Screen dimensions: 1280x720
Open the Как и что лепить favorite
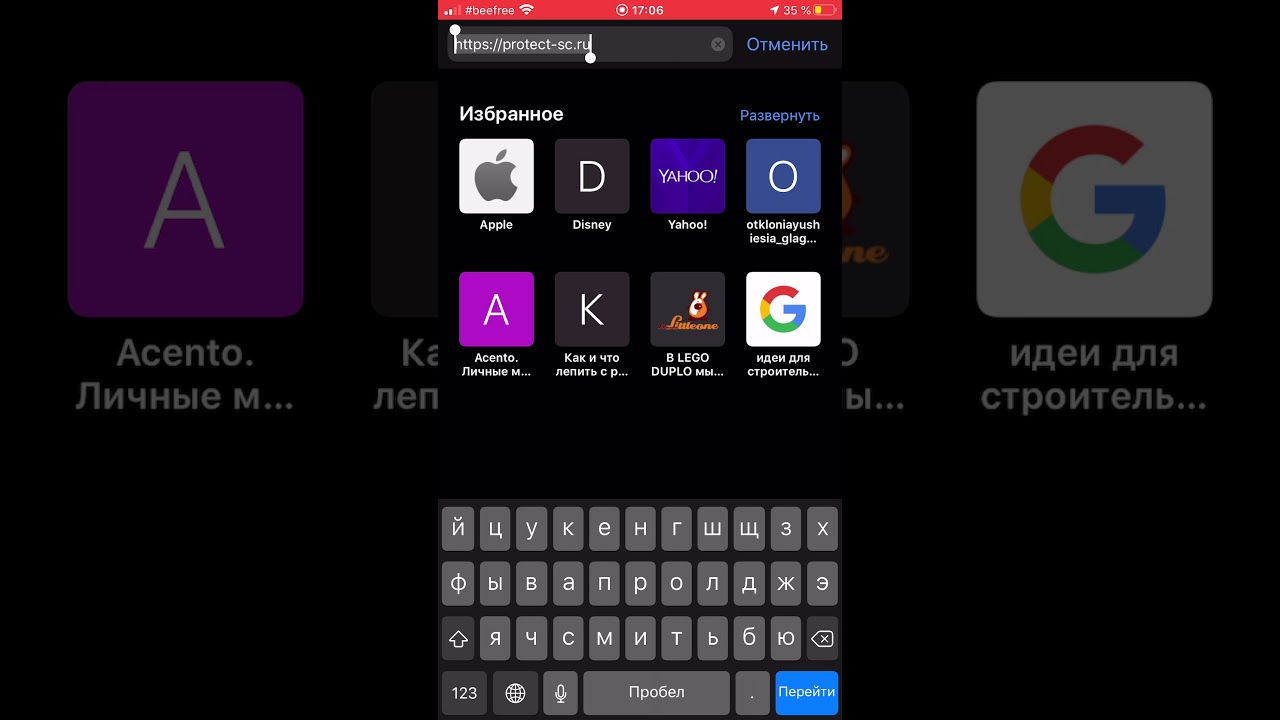(x=592, y=309)
